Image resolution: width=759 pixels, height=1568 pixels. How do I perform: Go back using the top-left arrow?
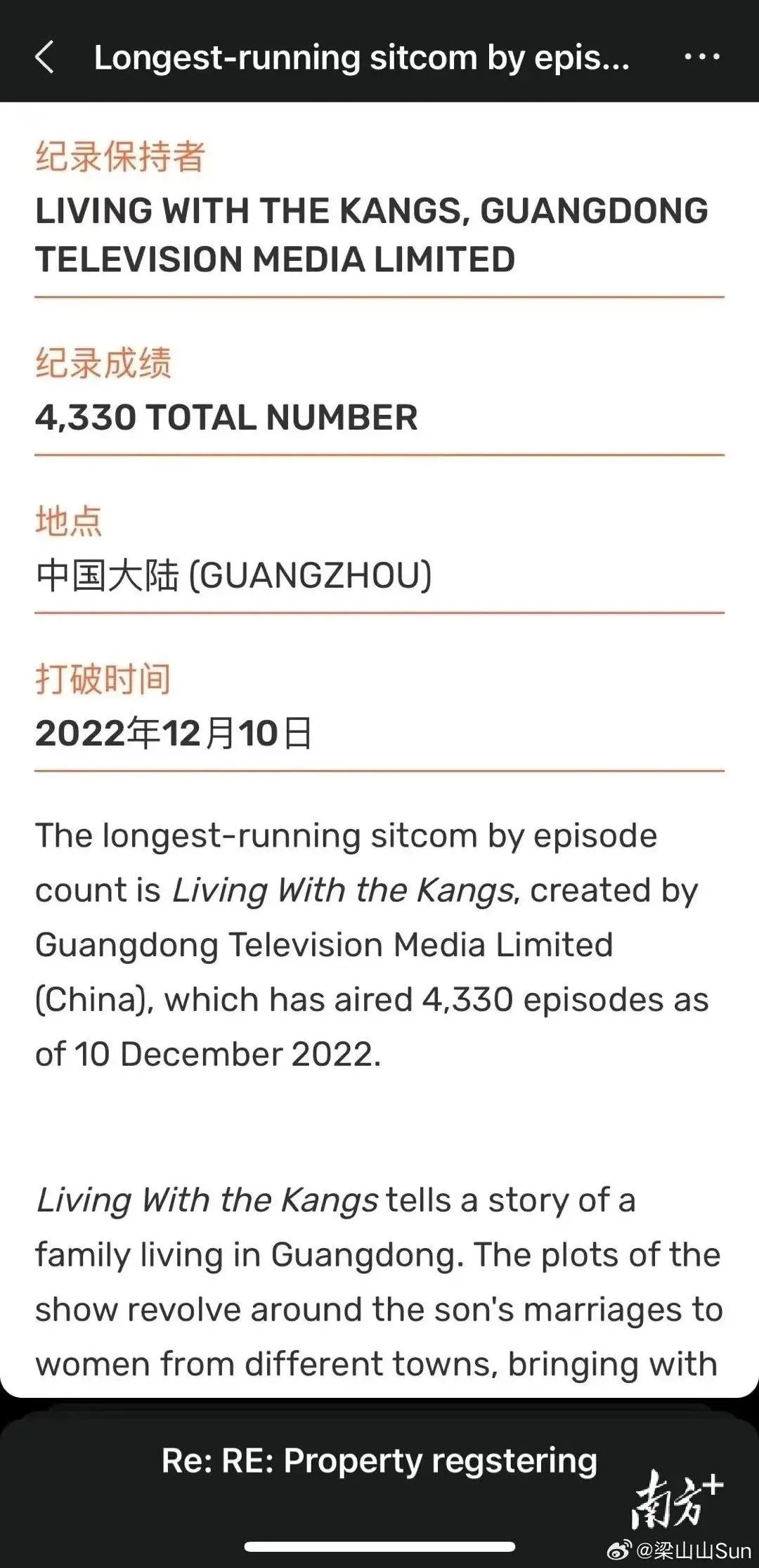click(x=44, y=57)
